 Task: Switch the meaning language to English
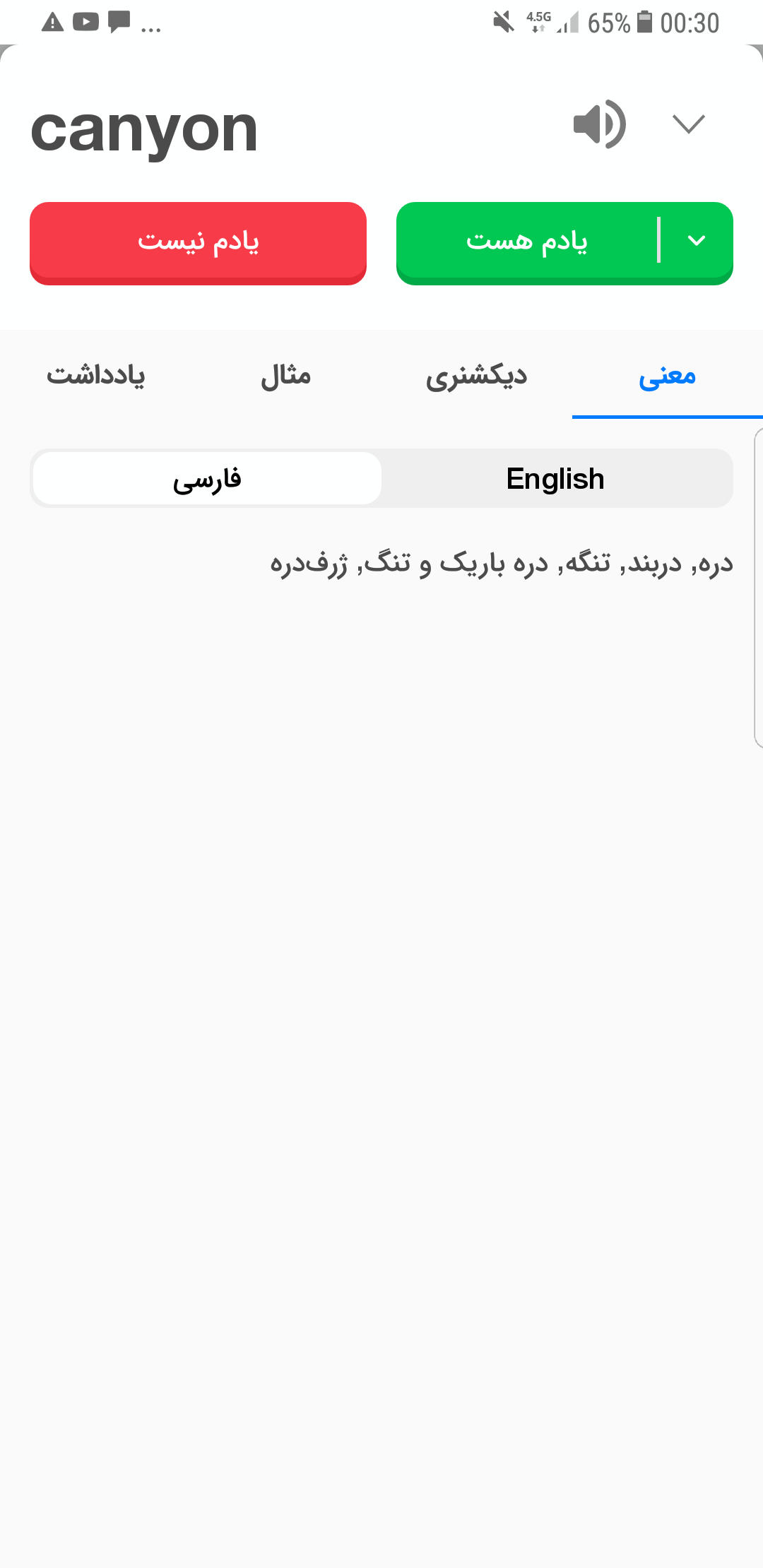(556, 479)
